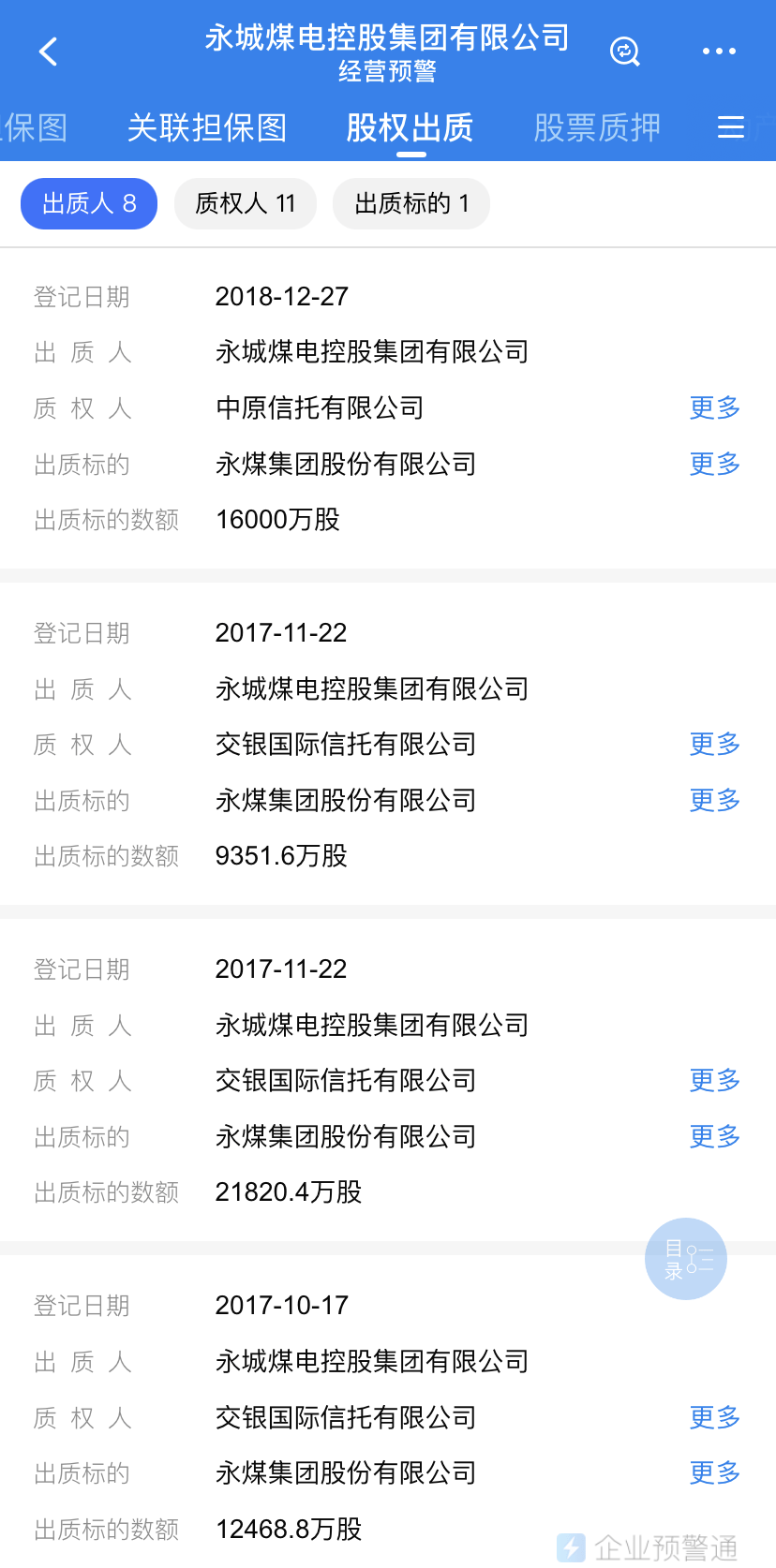
Task: Tap 更多 for 出质标的 in 21820.4万股 record
Action: 715,1136
